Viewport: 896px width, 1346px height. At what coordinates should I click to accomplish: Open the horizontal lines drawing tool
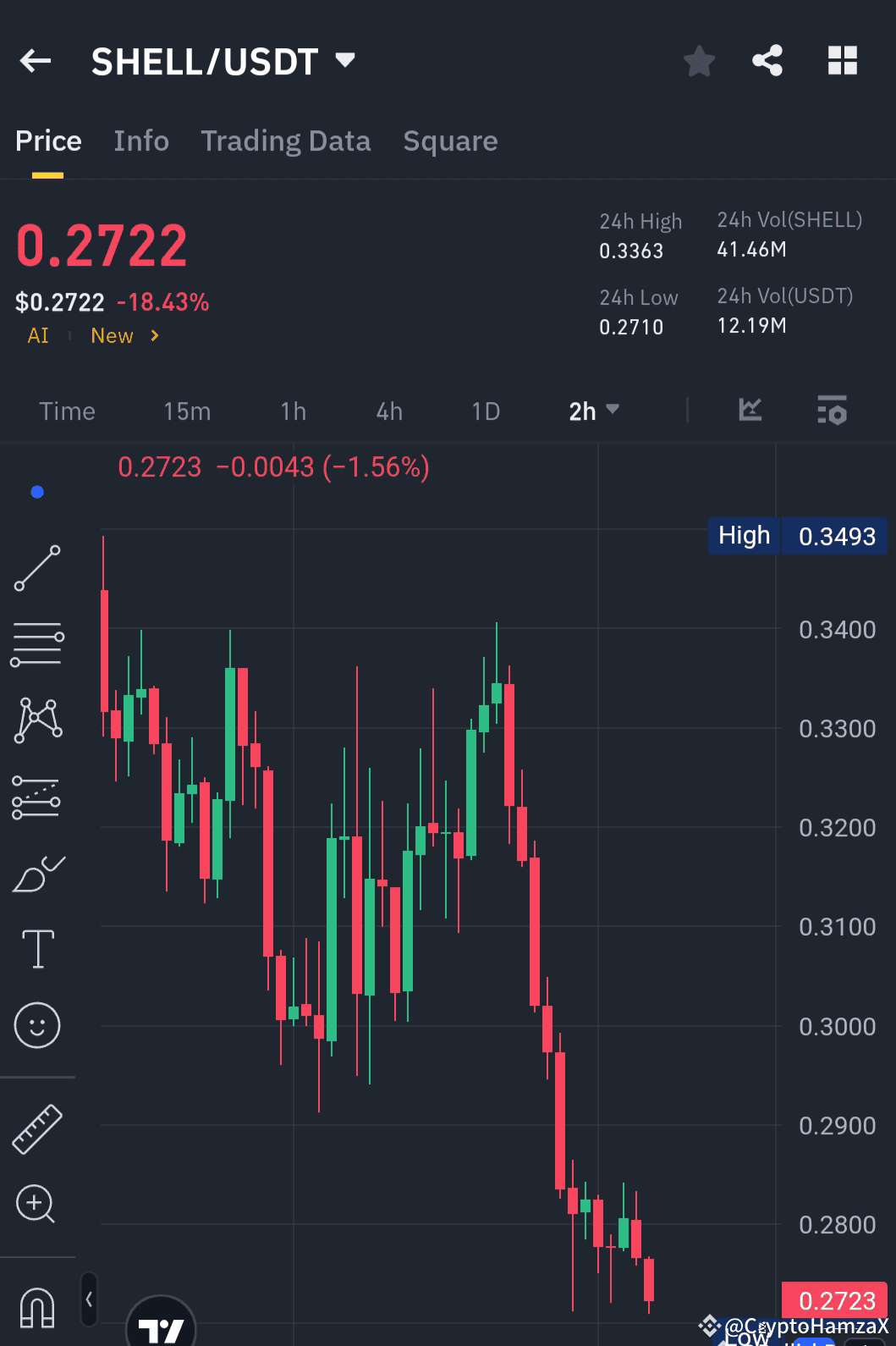(x=38, y=642)
